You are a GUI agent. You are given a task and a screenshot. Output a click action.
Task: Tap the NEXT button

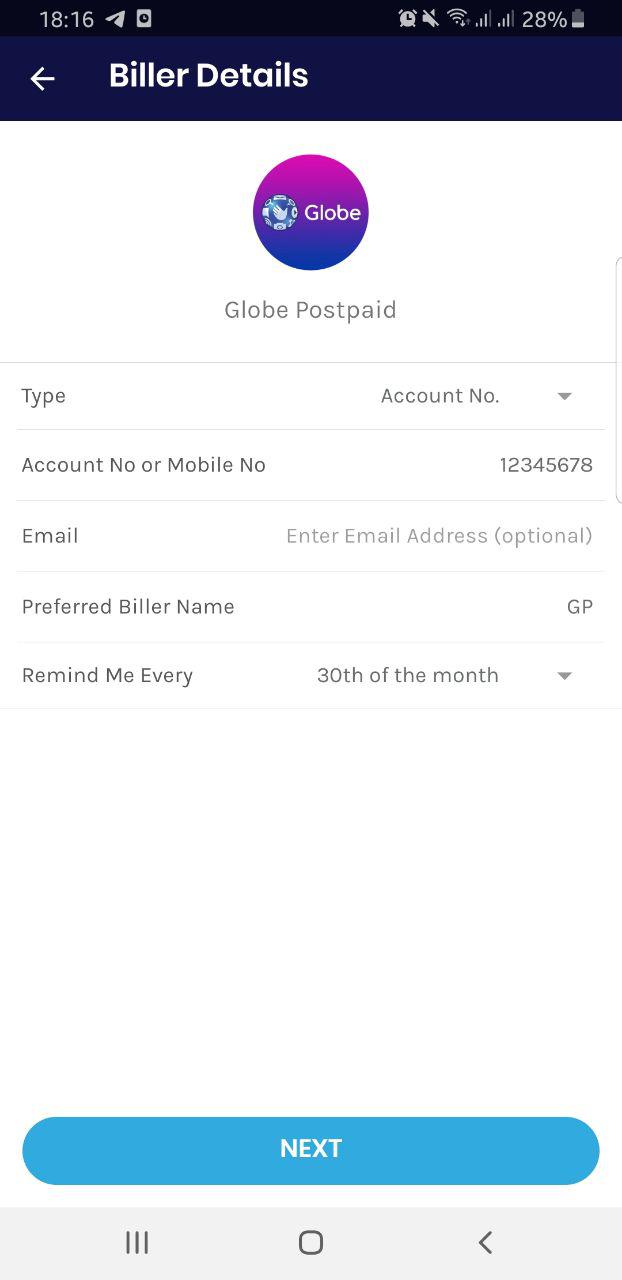(x=311, y=1150)
